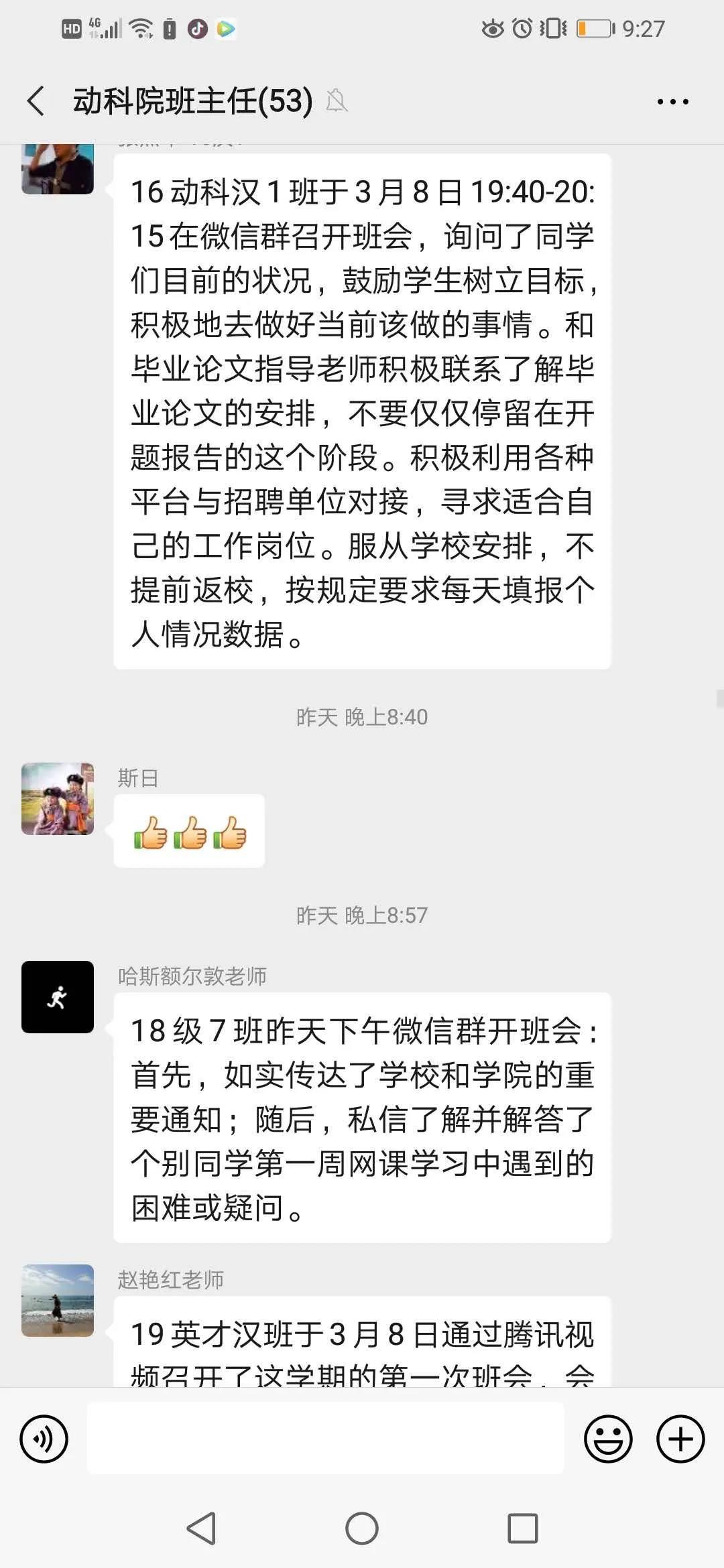Open 赵艳红老师's avatar profile

click(58, 1301)
